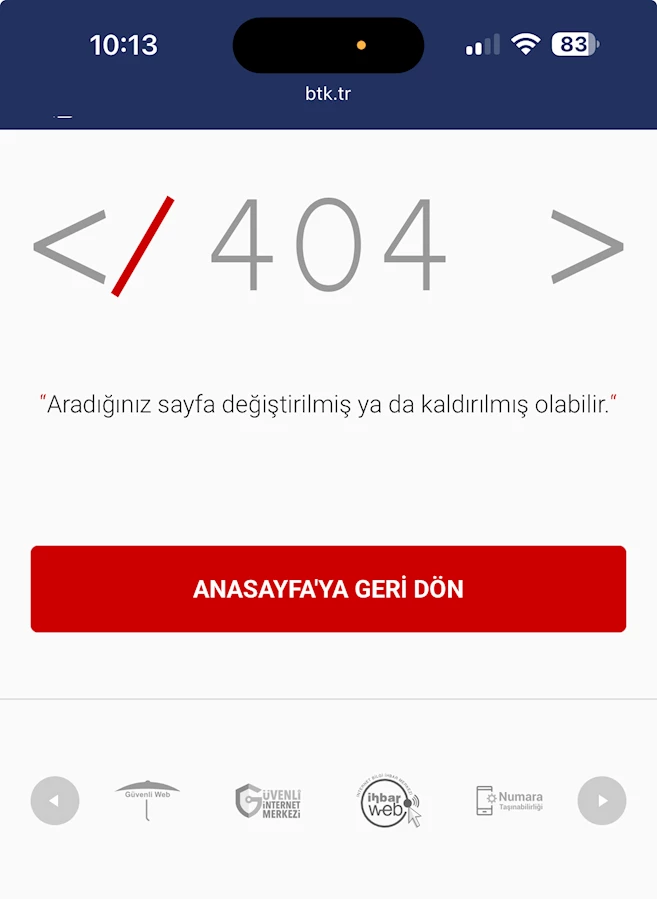Open Numara Taşınabilirliği link
Viewport: 657px width, 899px height.
click(x=510, y=800)
